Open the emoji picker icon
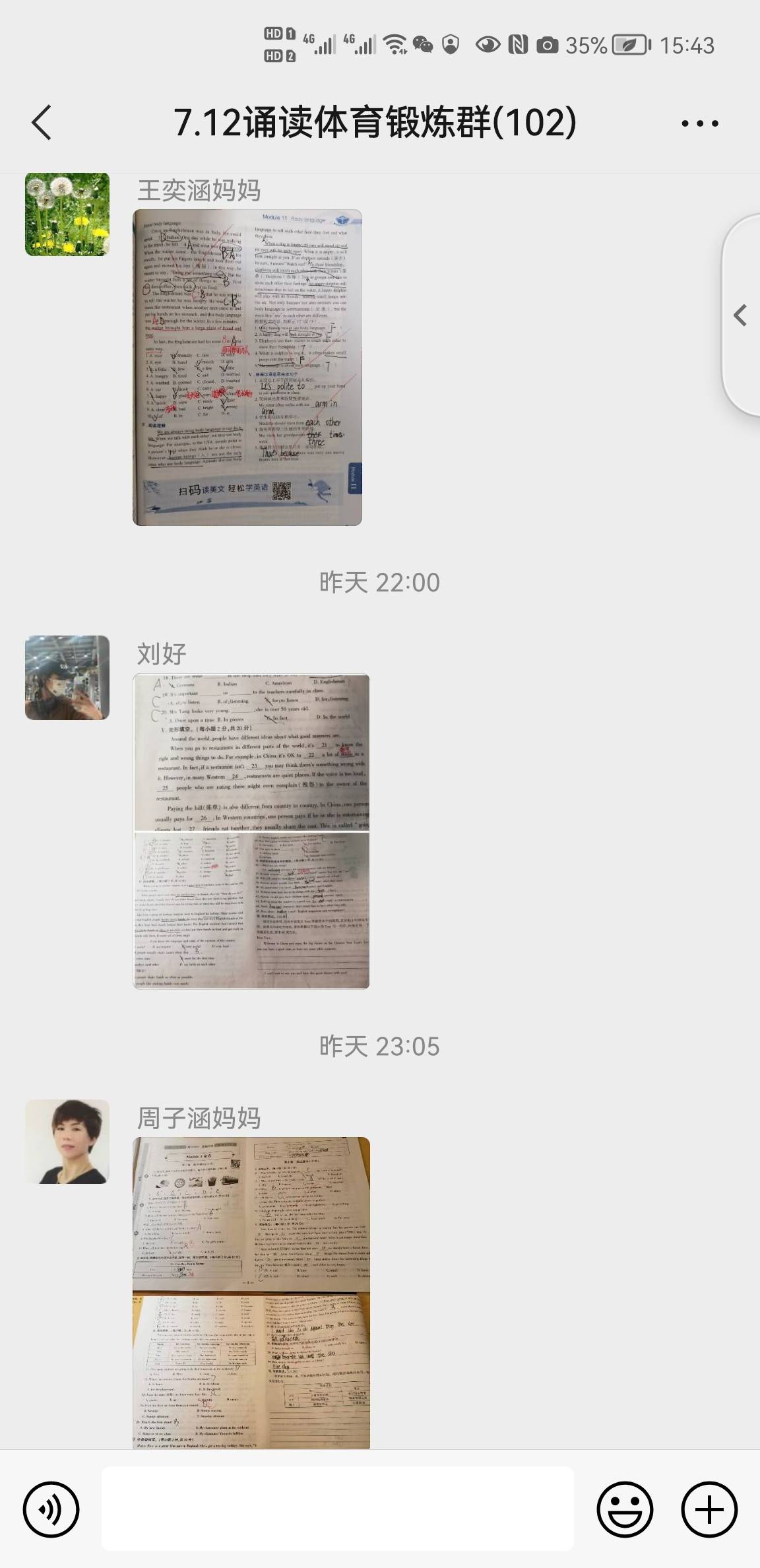The width and height of the screenshot is (760, 1568). tap(625, 1509)
